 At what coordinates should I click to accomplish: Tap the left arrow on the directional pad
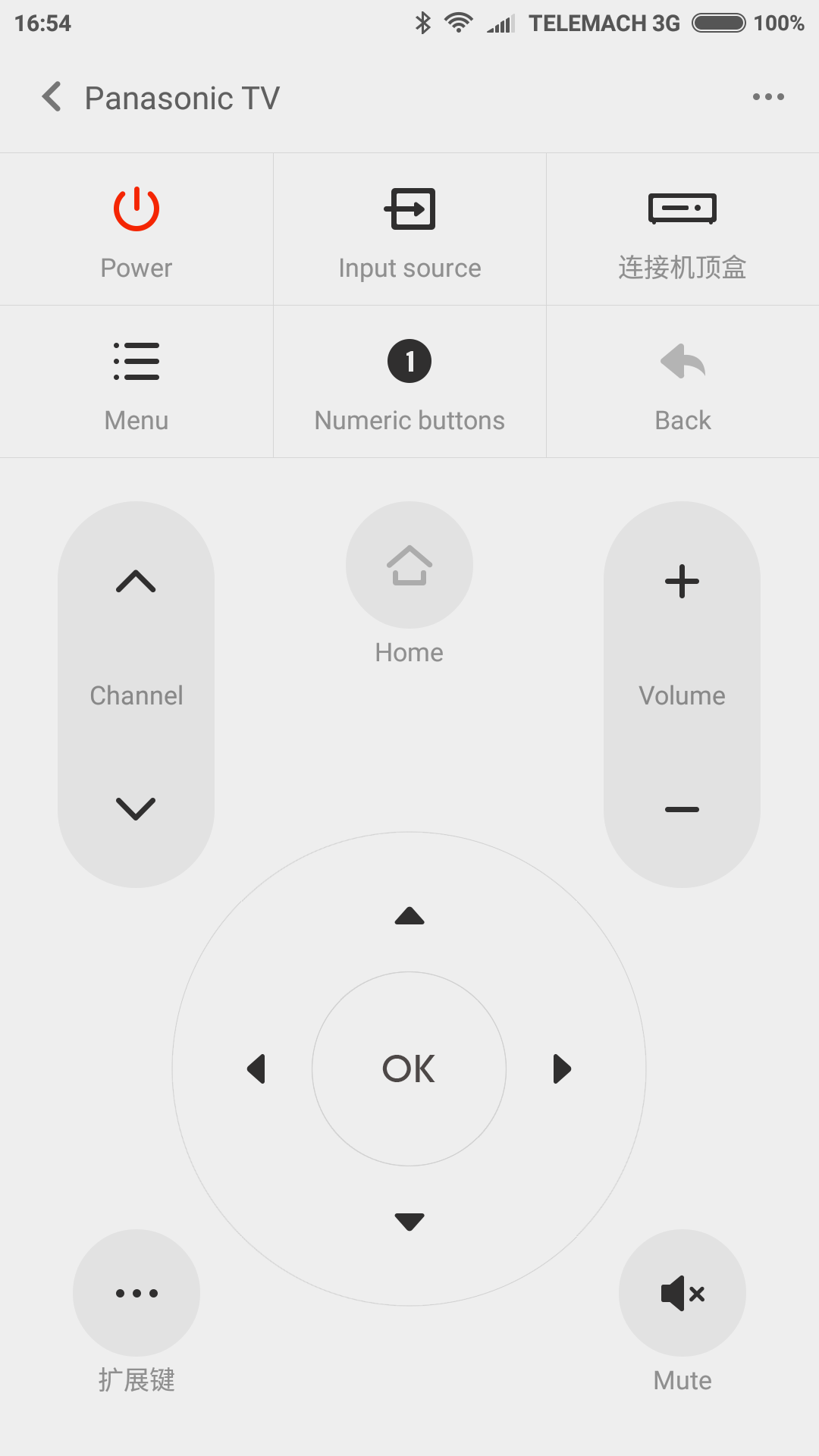pyautogui.click(x=256, y=1068)
